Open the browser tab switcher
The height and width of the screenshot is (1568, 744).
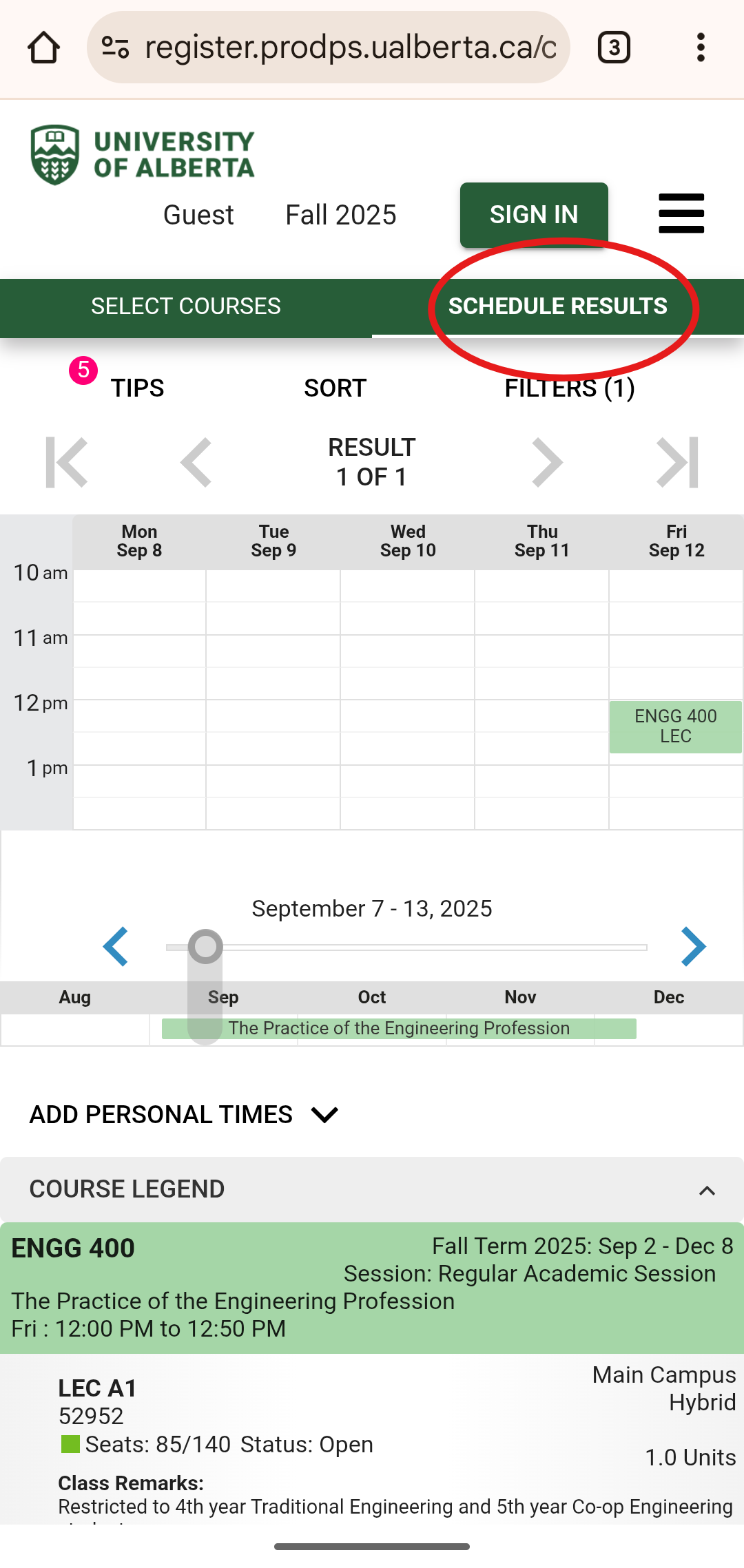point(614,48)
